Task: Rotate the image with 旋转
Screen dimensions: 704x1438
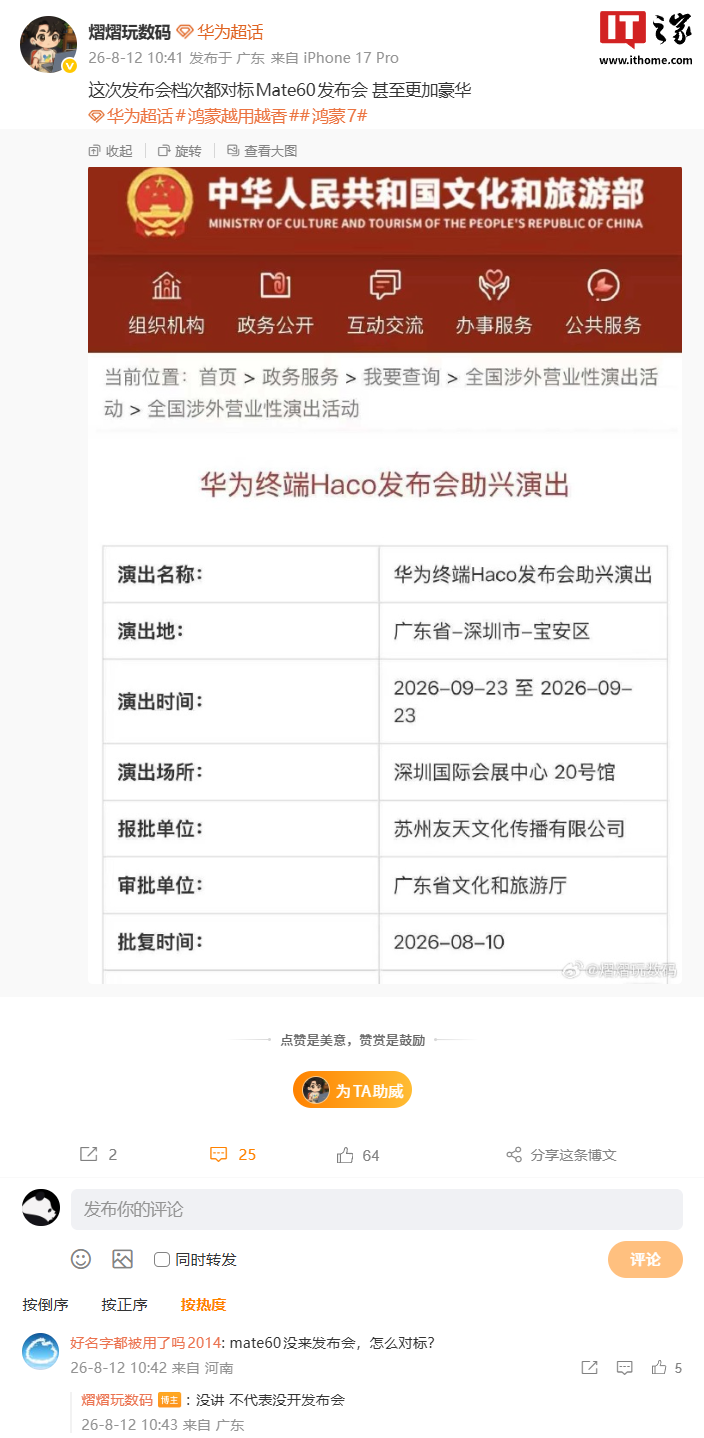Action: pyautogui.click(x=180, y=151)
